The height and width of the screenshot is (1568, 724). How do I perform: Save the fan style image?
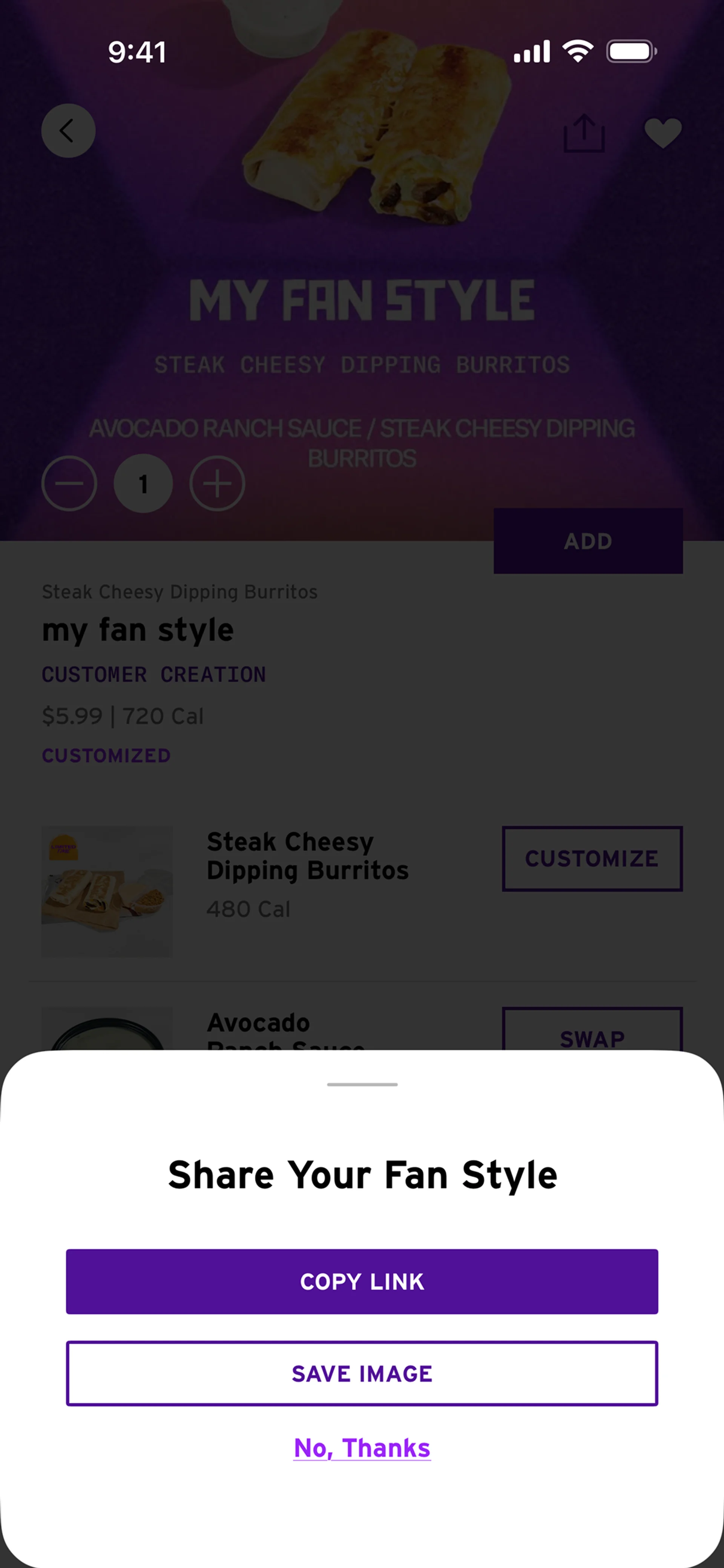click(362, 1373)
